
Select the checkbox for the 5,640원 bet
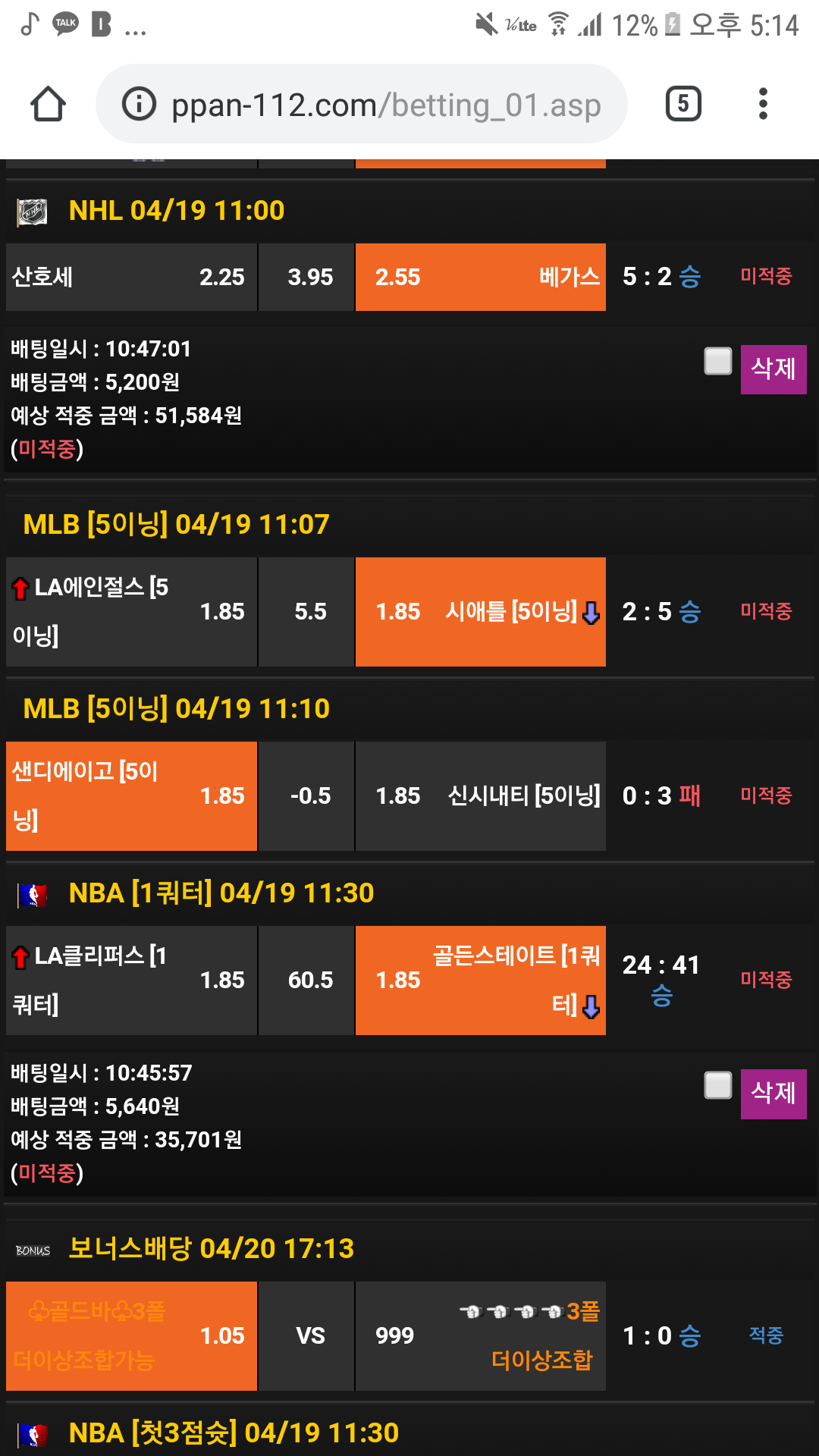(717, 1085)
